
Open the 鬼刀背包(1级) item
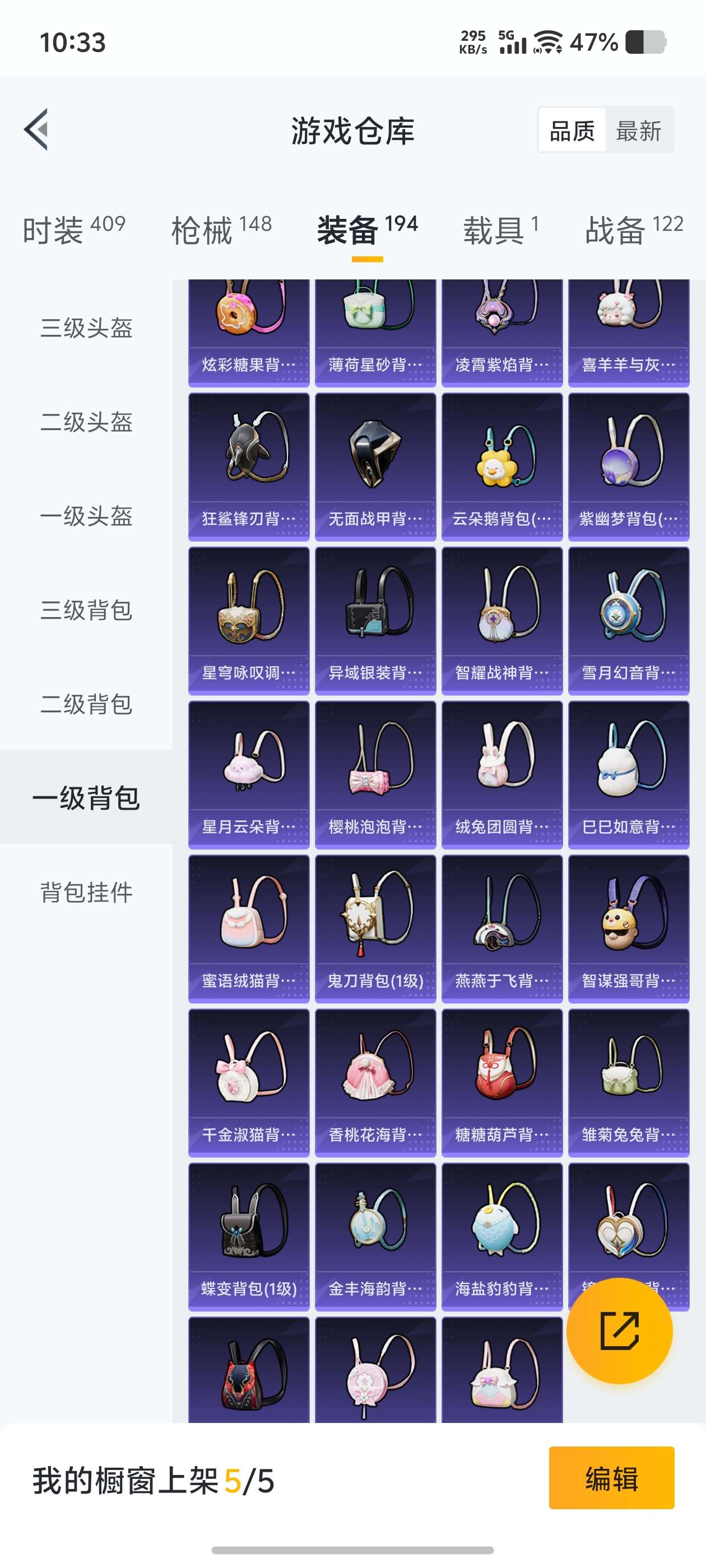tap(375, 928)
